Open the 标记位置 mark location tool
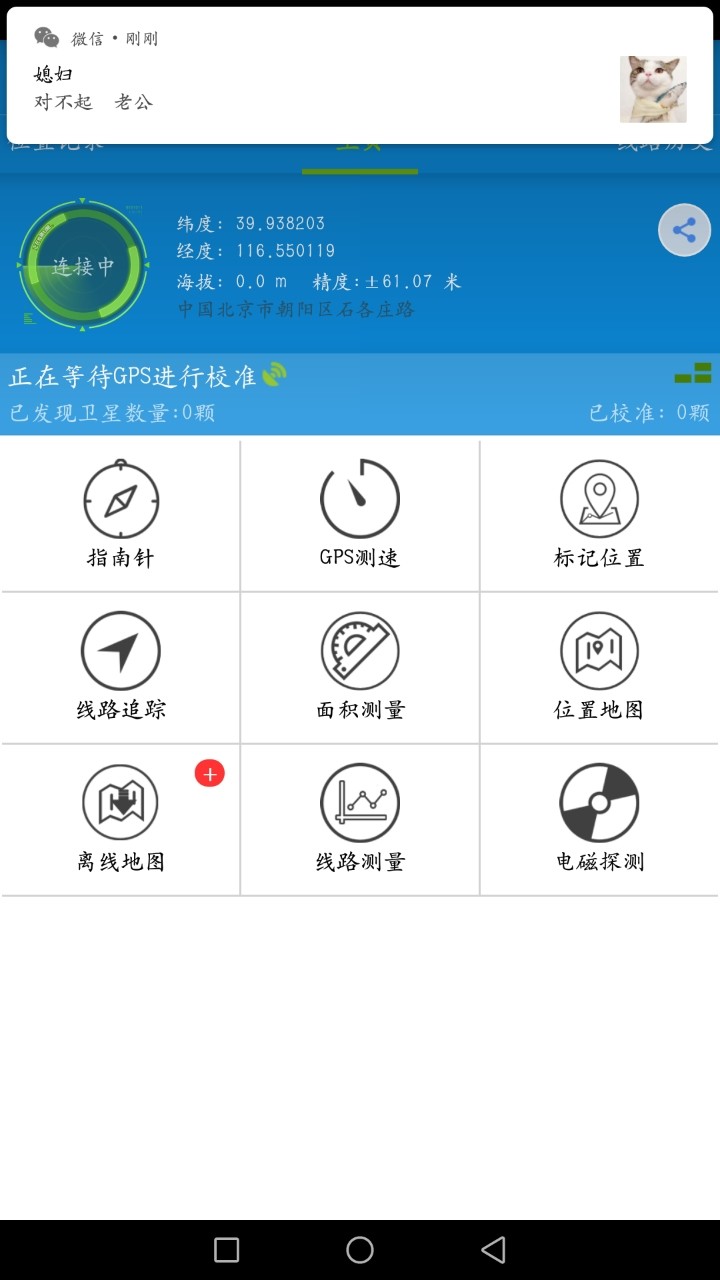 click(599, 515)
